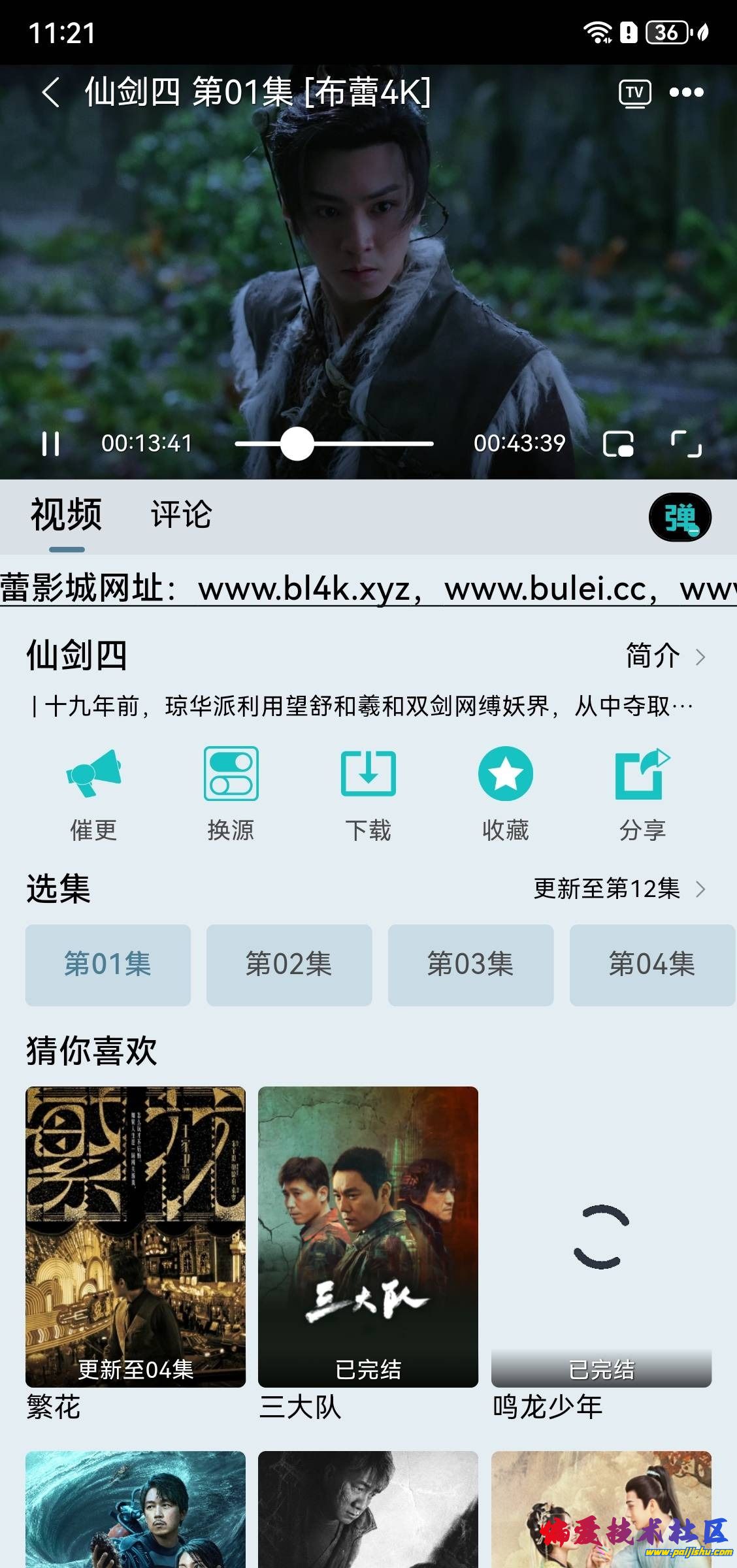Screen dimensions: 737x1568
Task: Go back from the video player
Action: [x=51, y=92]
